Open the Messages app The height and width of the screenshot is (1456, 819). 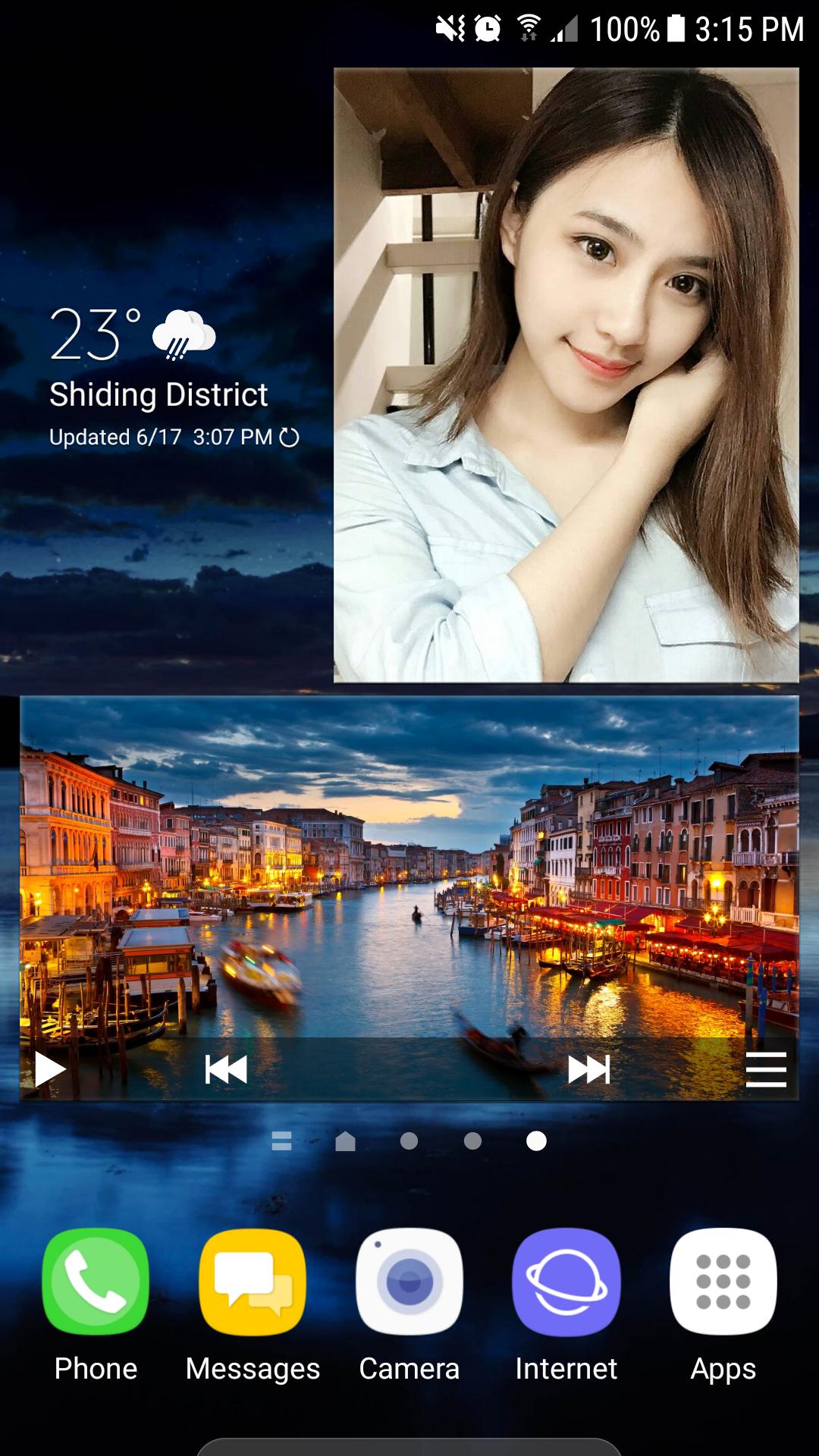[253, 1306]
